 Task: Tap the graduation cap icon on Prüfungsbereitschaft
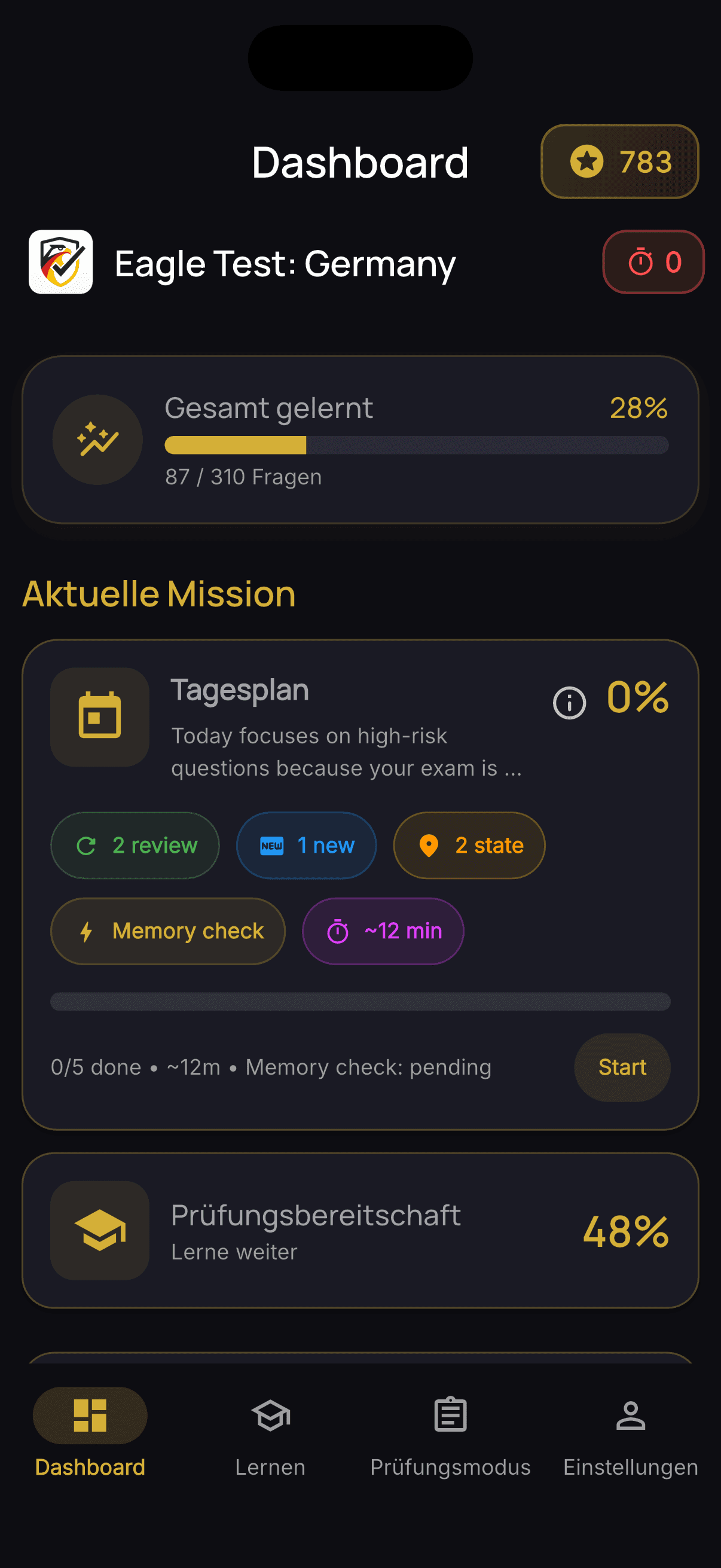(99, 1231)
